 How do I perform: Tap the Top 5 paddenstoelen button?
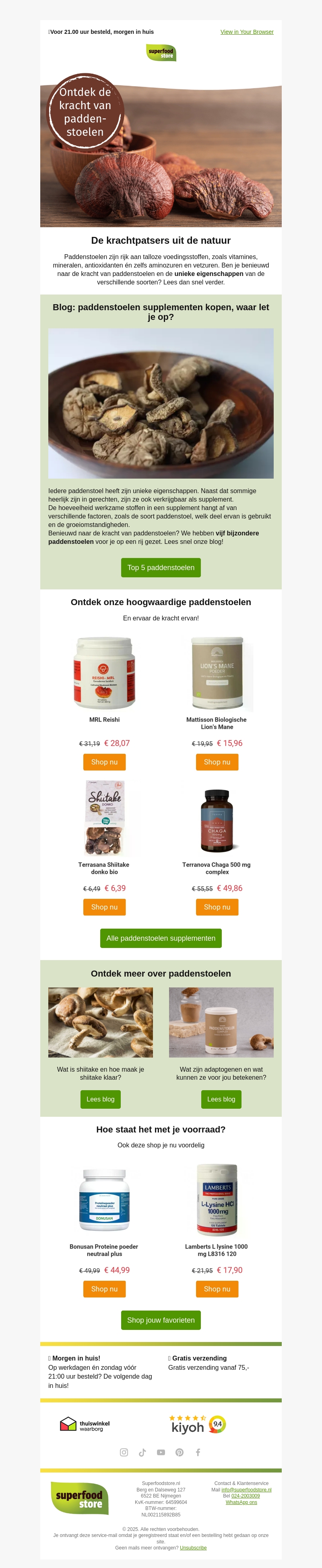(x=161, y=567)
